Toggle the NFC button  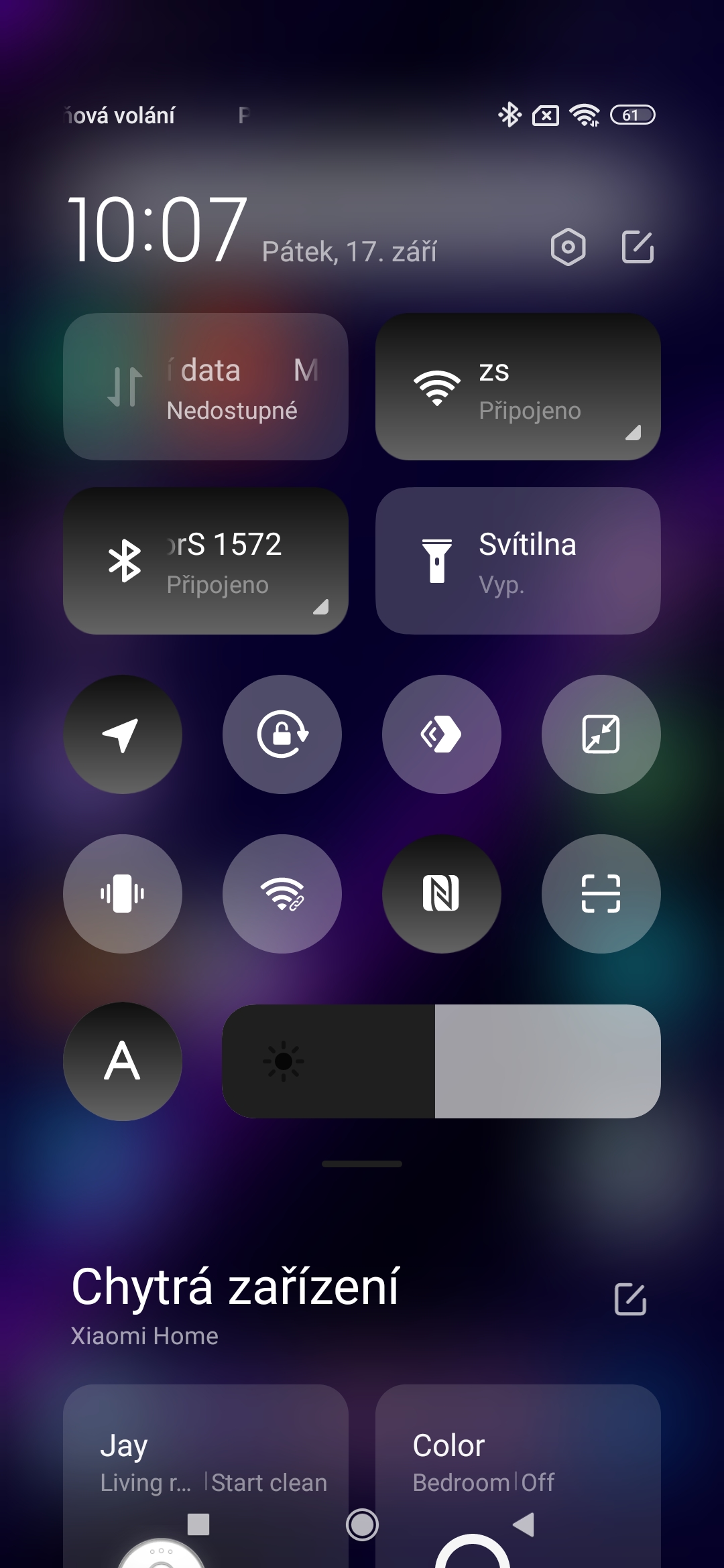coord(441,894)
